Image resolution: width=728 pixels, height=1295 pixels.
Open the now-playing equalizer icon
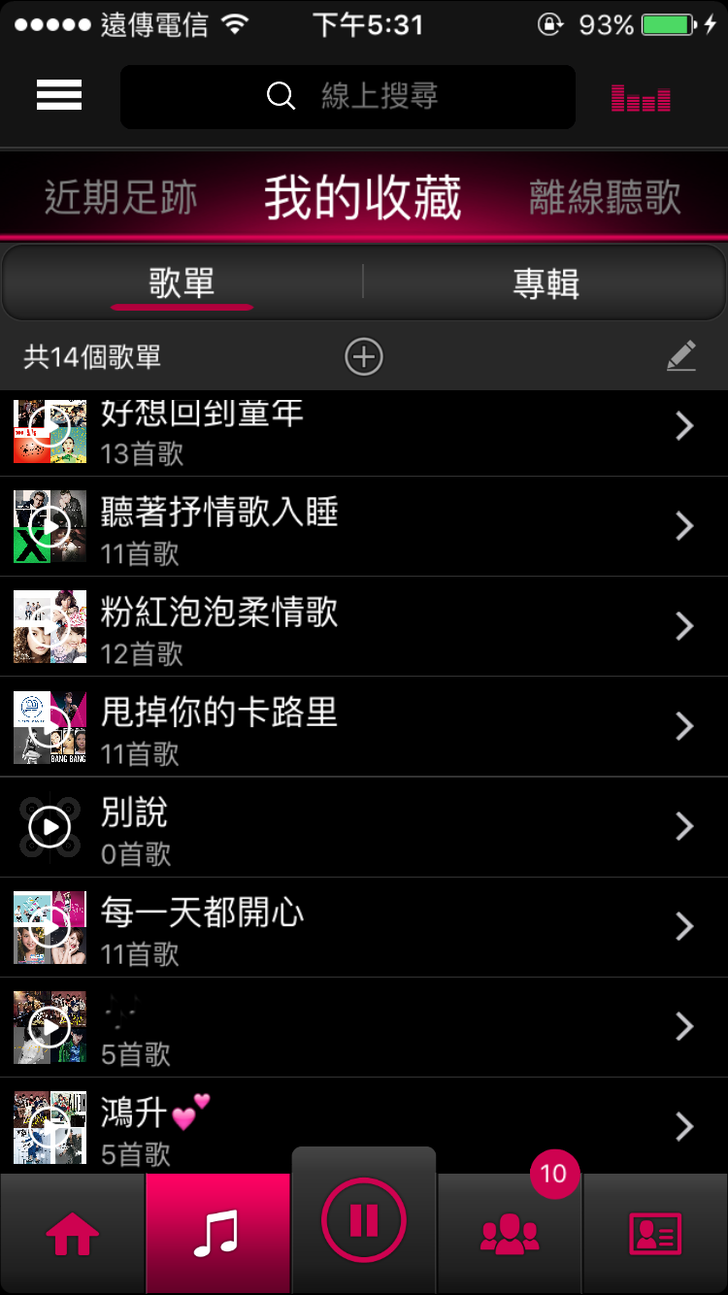tap(641, 97)
